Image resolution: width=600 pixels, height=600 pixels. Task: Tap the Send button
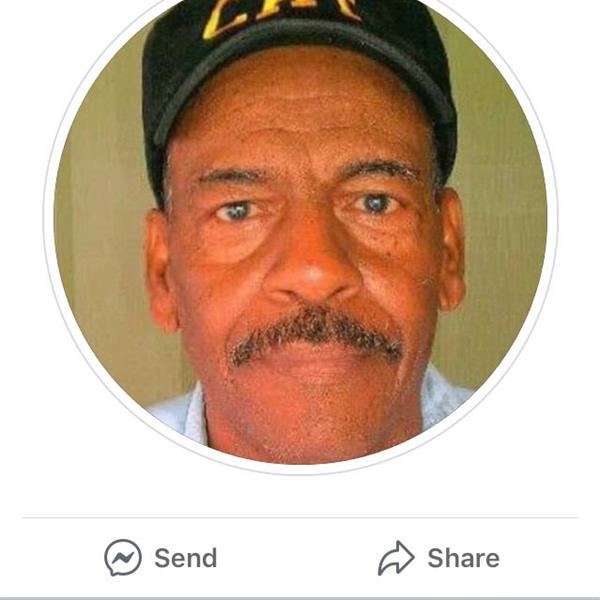[161, 557]
